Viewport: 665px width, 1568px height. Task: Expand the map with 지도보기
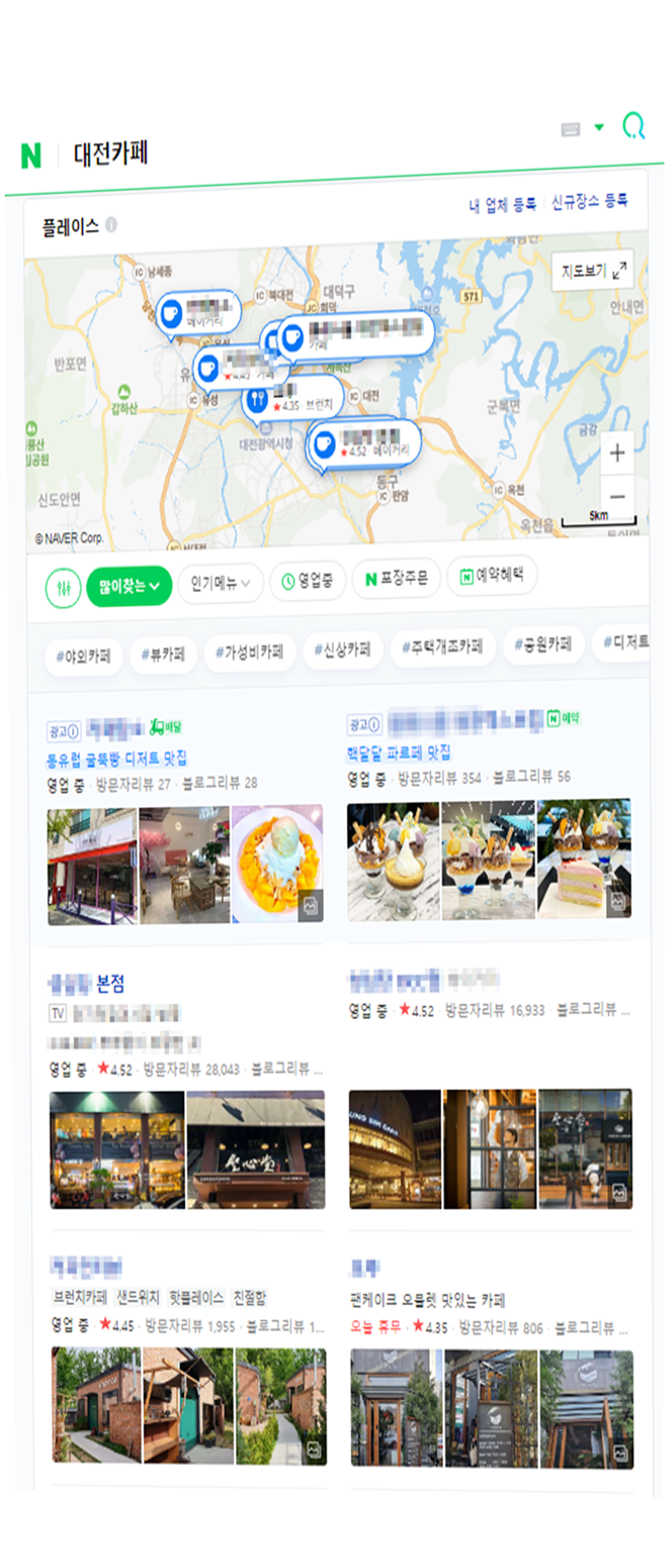coord(593,271)
